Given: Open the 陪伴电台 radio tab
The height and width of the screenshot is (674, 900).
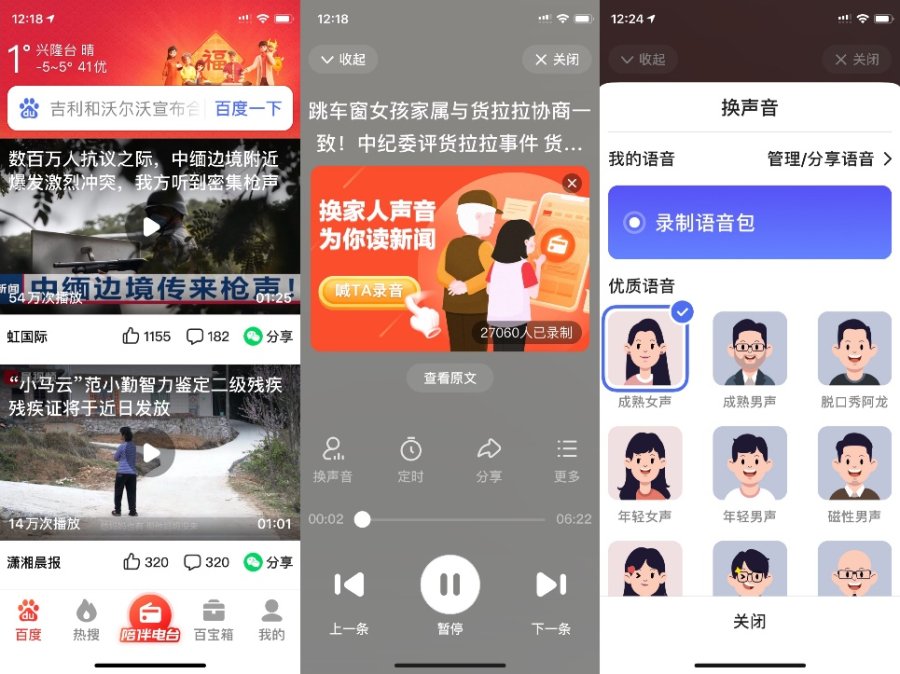Looking at the screenshot, I should tap(150, 620).
